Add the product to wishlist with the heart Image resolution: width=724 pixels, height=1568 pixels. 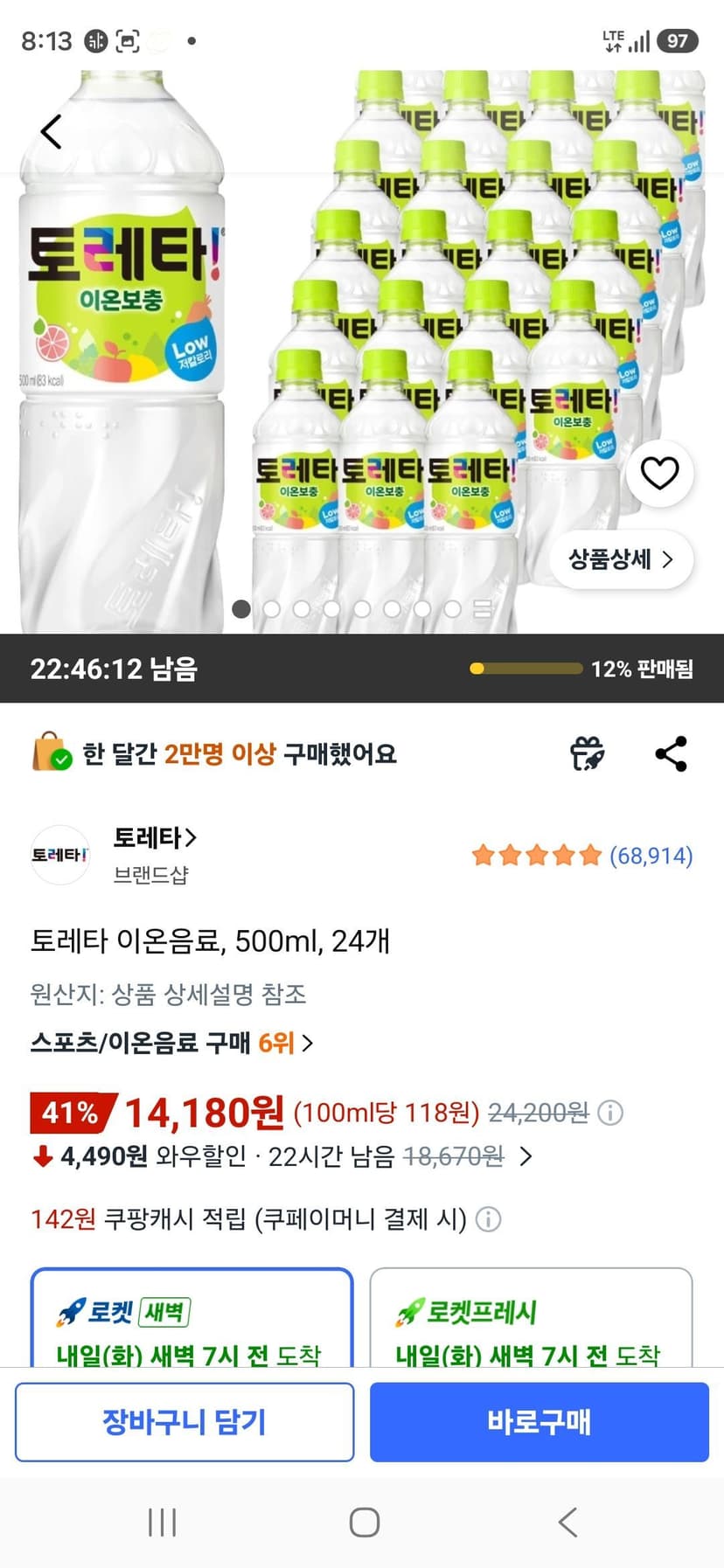point(659,473)
